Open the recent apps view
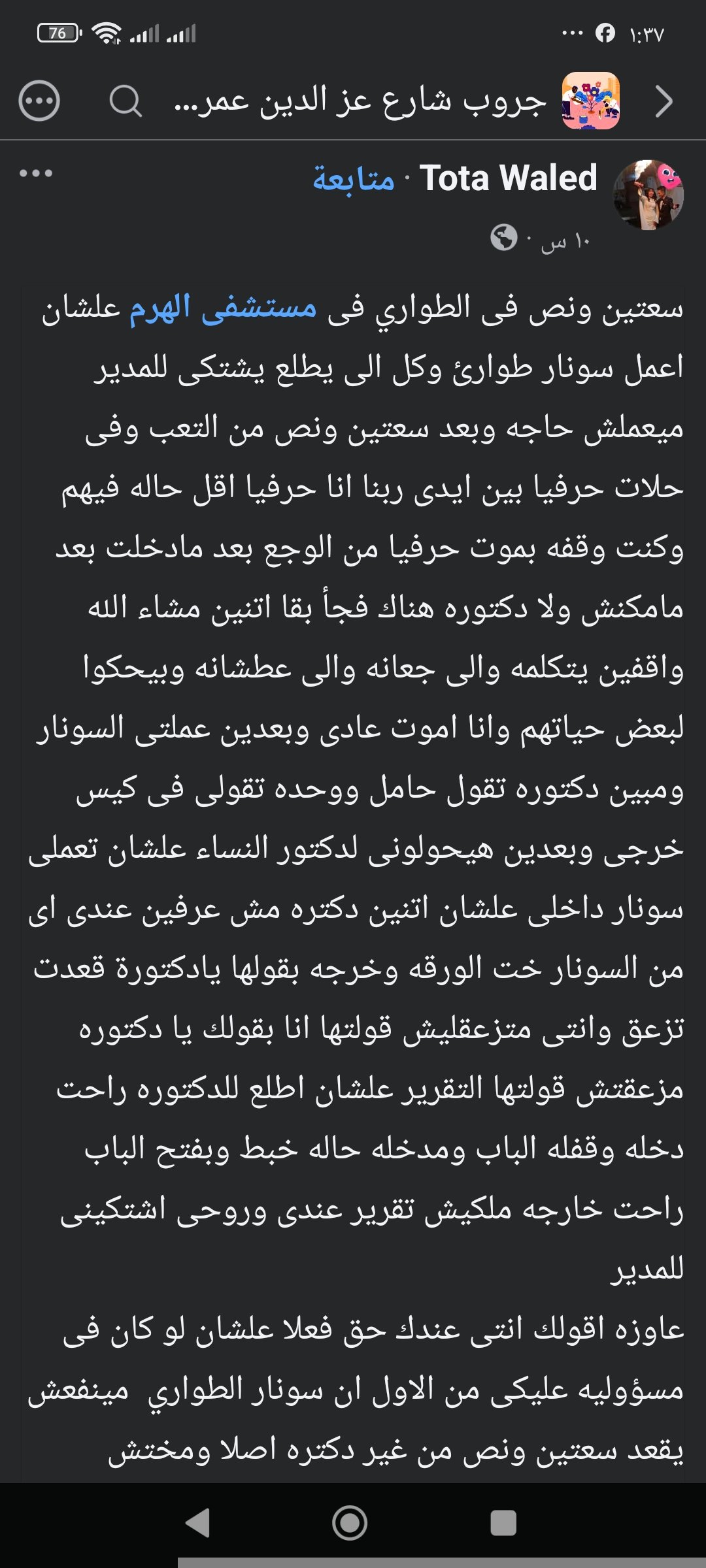Screen dimensions: 706x1568 [503, 1523]
